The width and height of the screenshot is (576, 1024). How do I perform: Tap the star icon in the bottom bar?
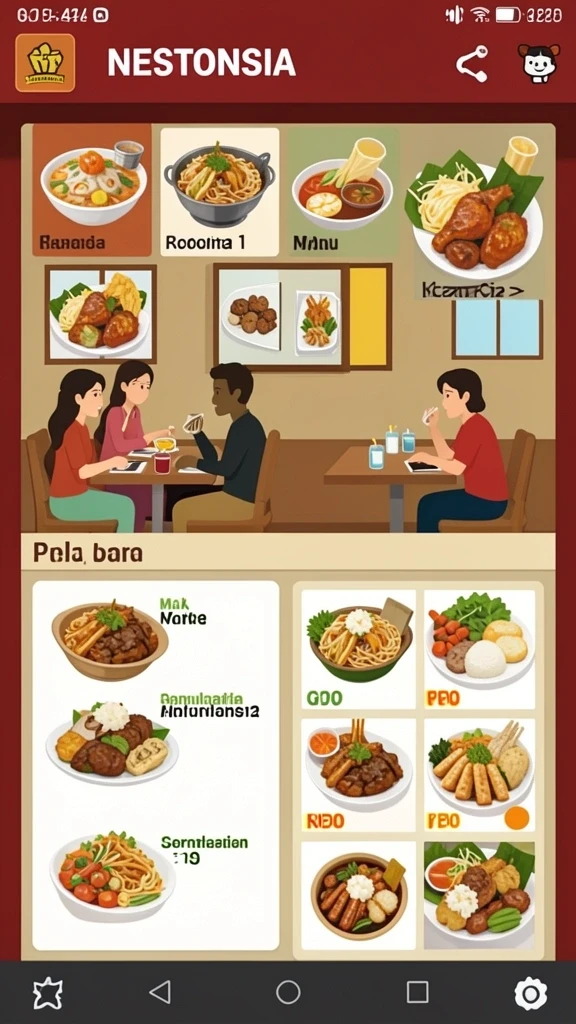coord(48,994)
